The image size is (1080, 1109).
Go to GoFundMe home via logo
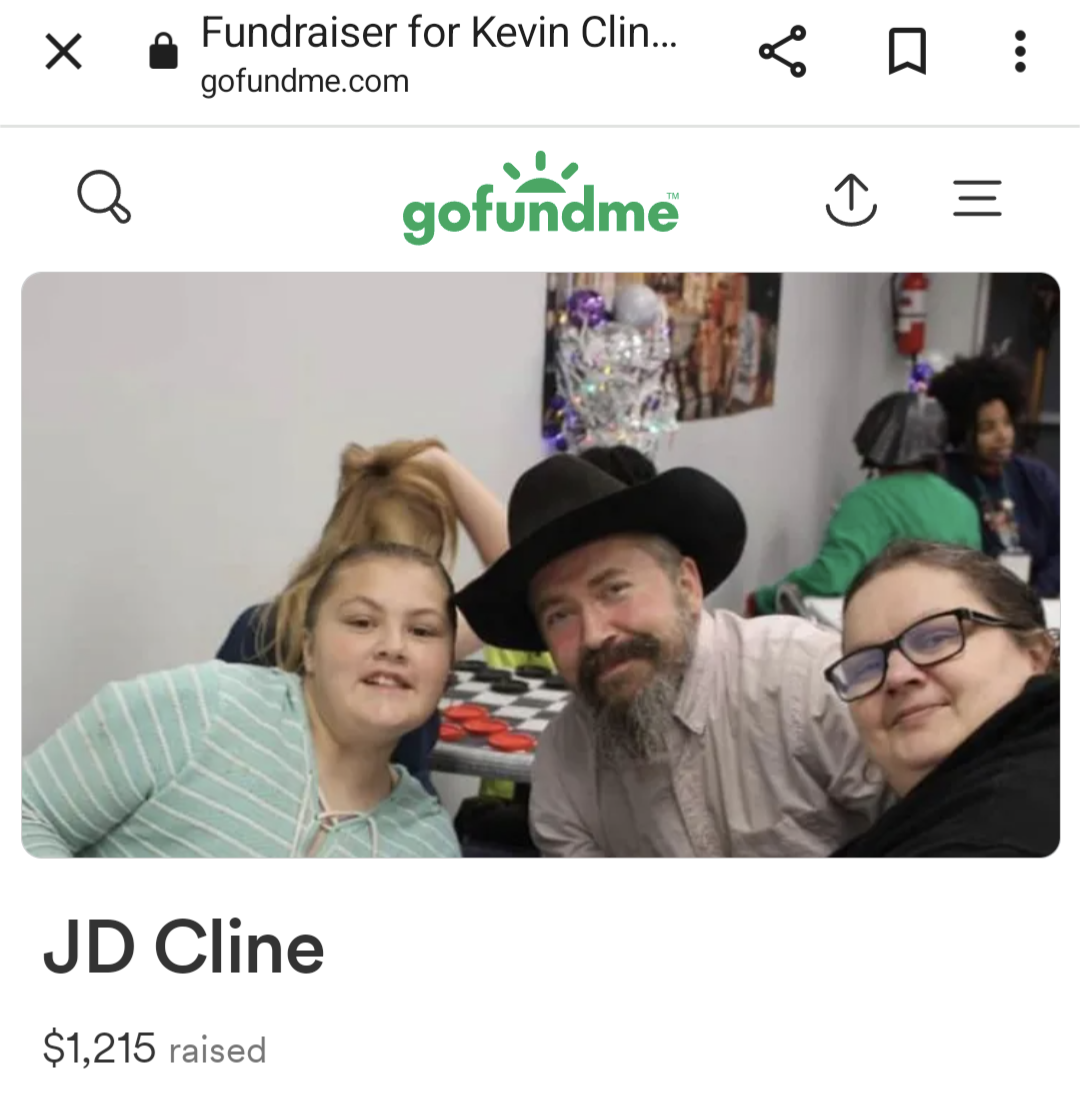[x=540, y=200]
